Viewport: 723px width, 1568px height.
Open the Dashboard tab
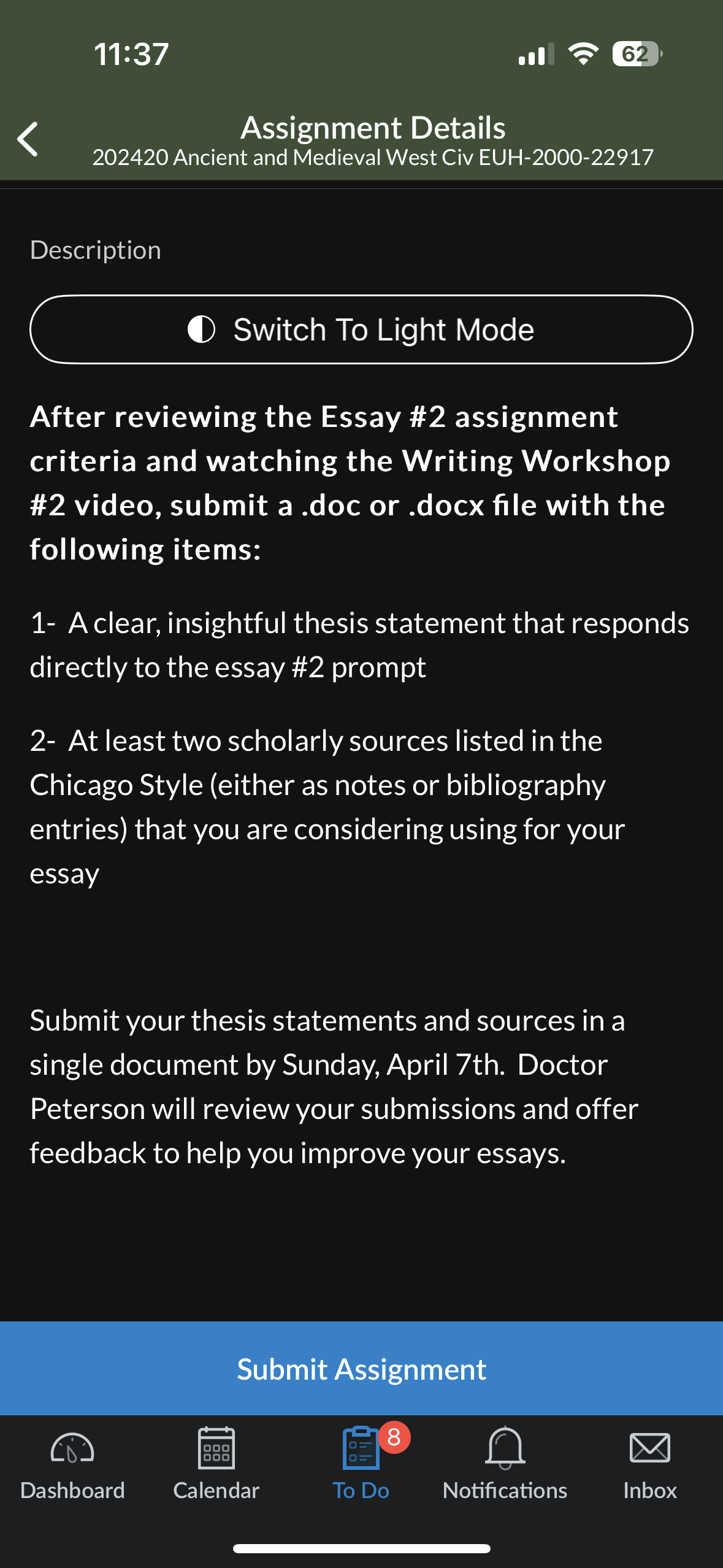72,1464
